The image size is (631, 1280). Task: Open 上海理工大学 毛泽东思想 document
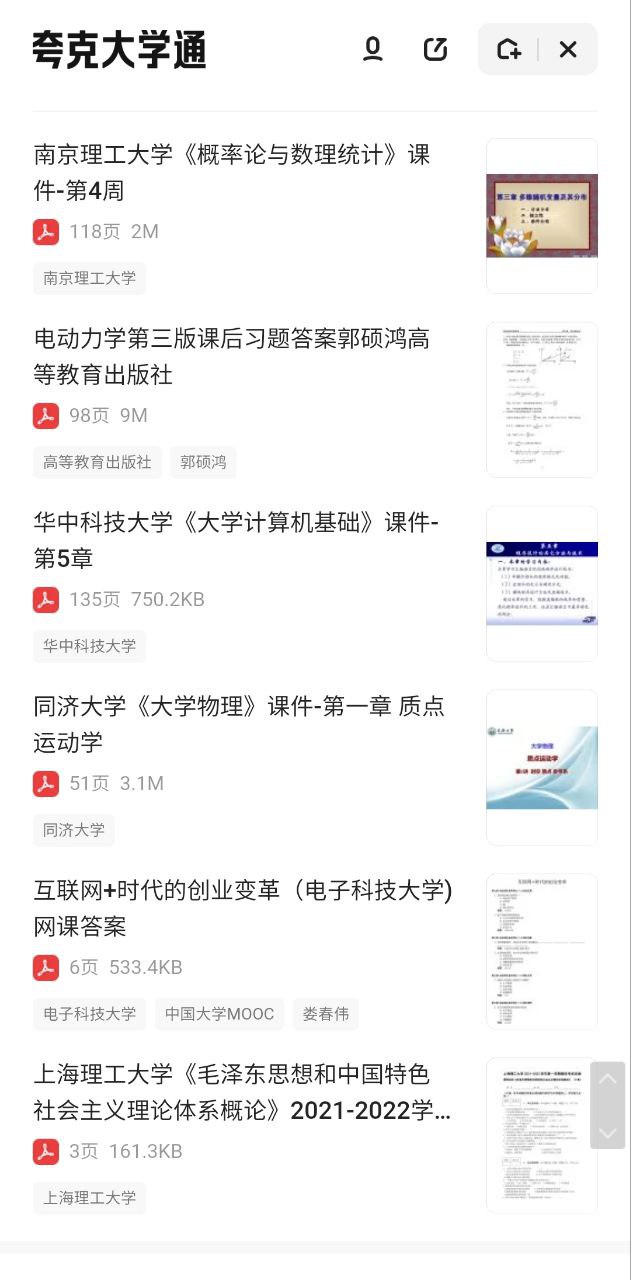click(x=242, y=1092)
